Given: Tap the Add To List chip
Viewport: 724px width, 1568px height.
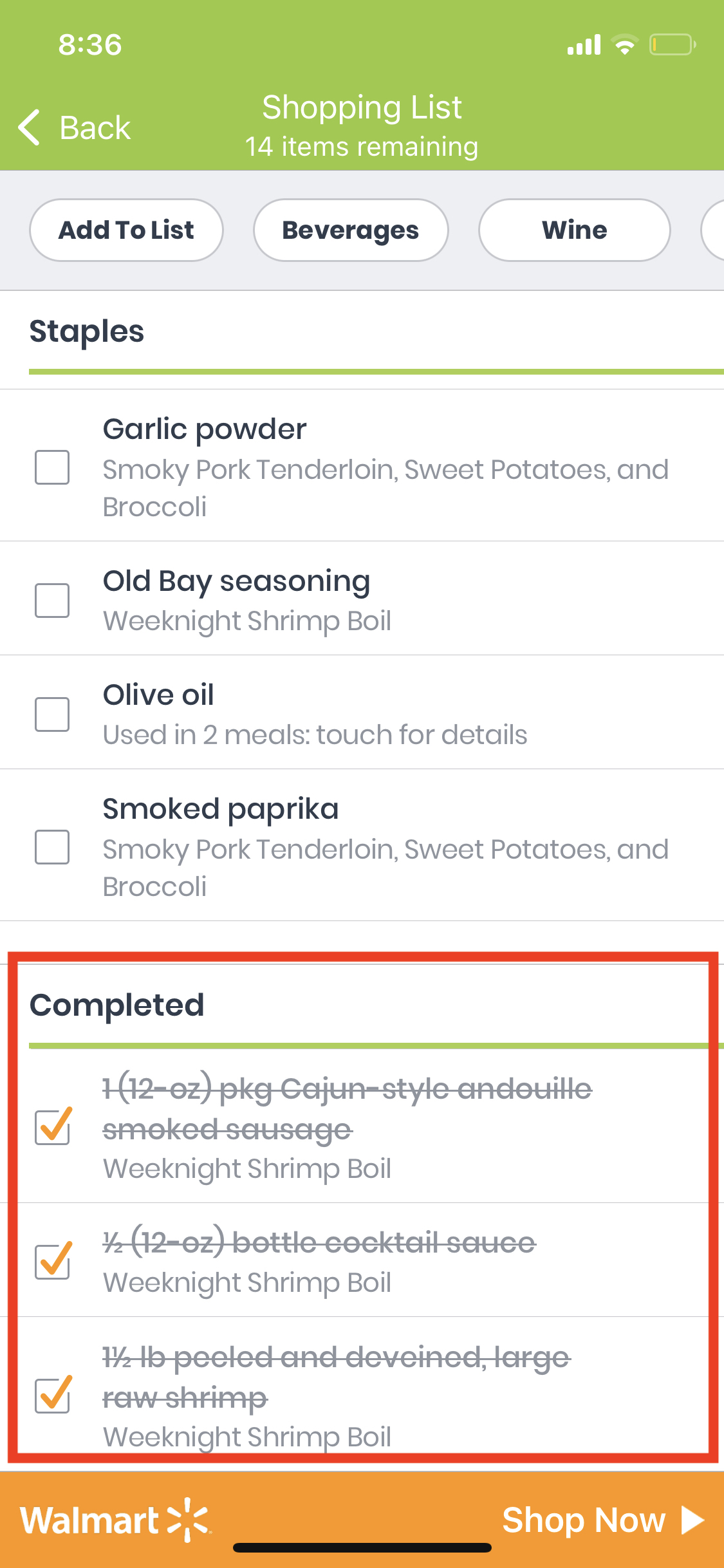Looking at the screenshot, I should pos(126,230).
